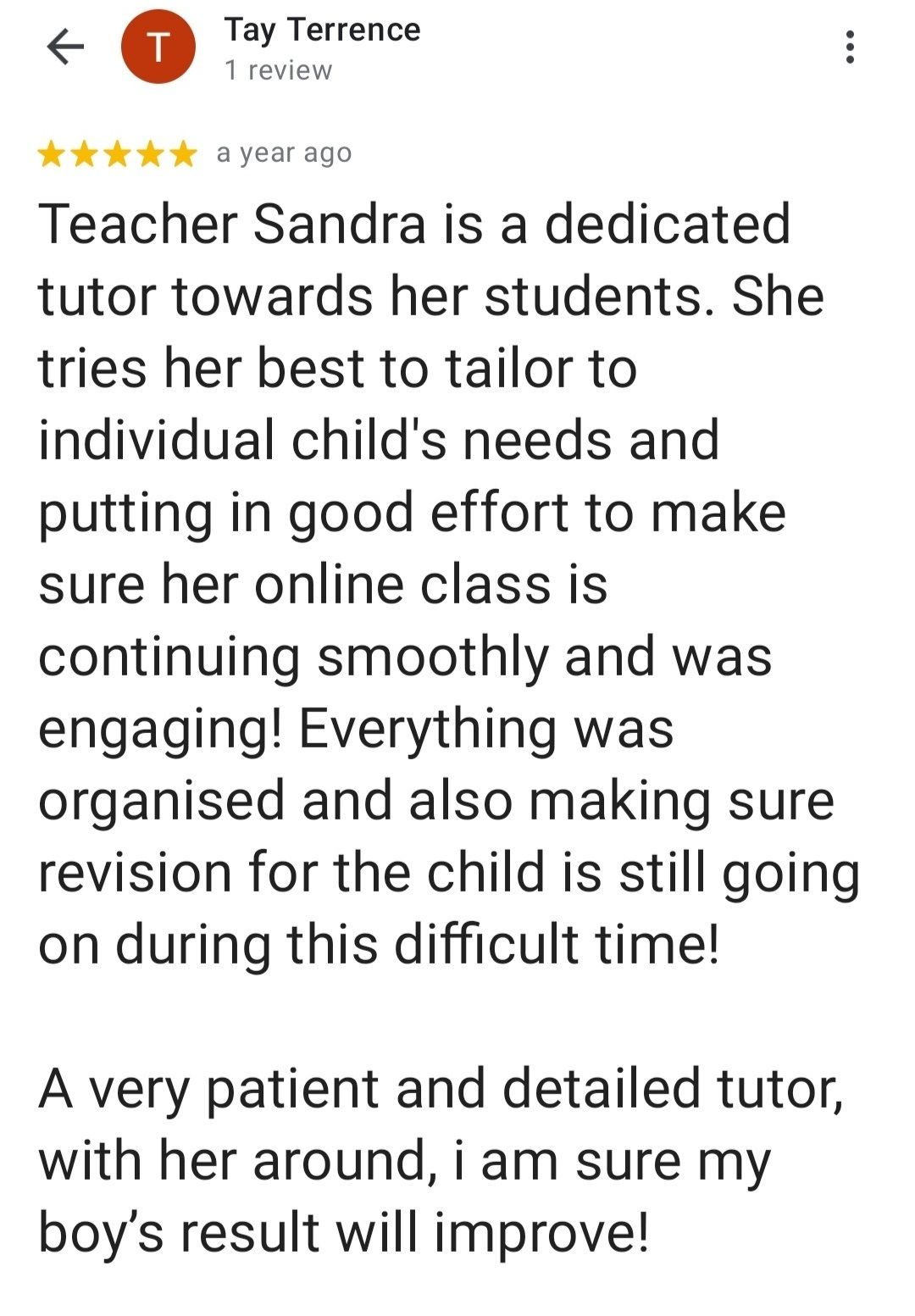Go back using the arrow icon
915x1316 pixels.
(65, 47)
